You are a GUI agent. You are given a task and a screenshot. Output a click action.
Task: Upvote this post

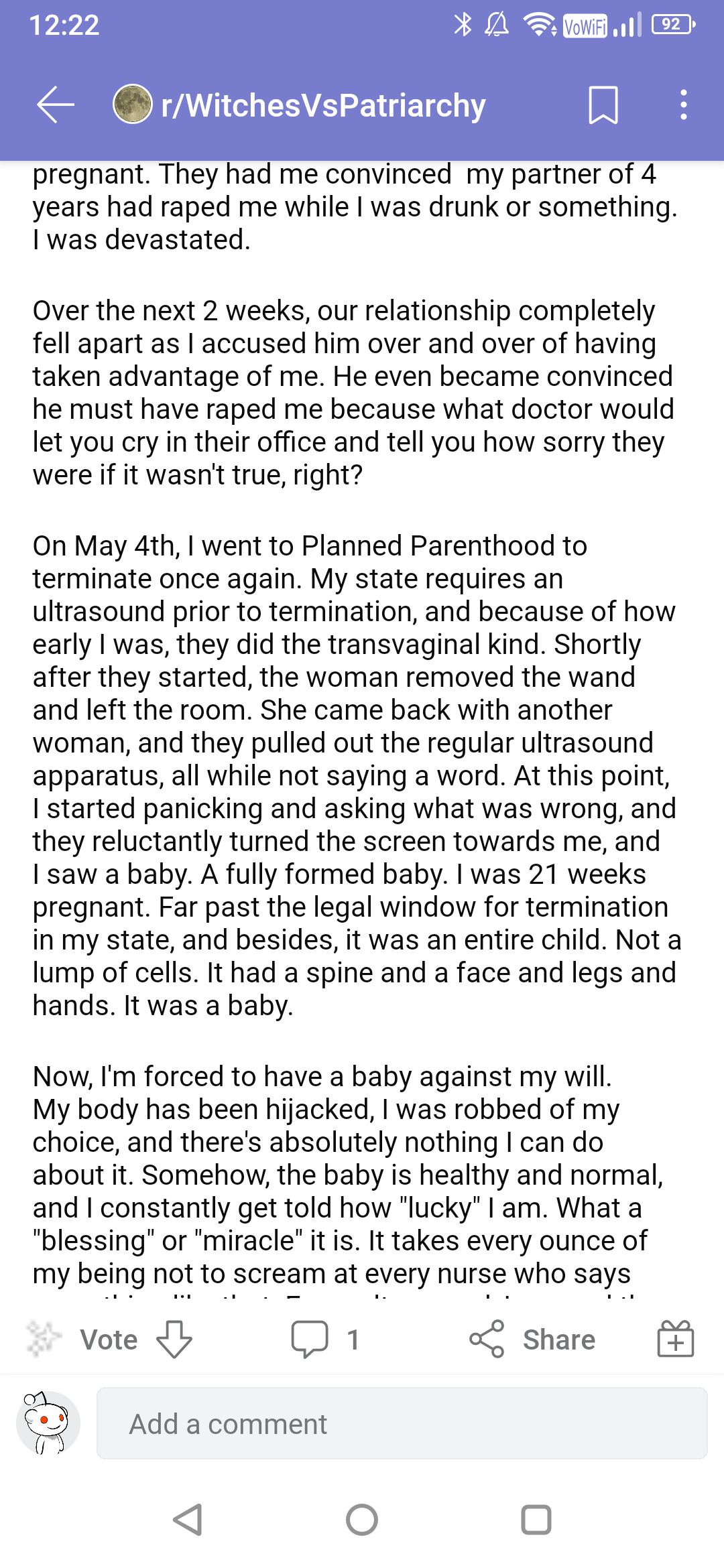tap(44, 1339)
